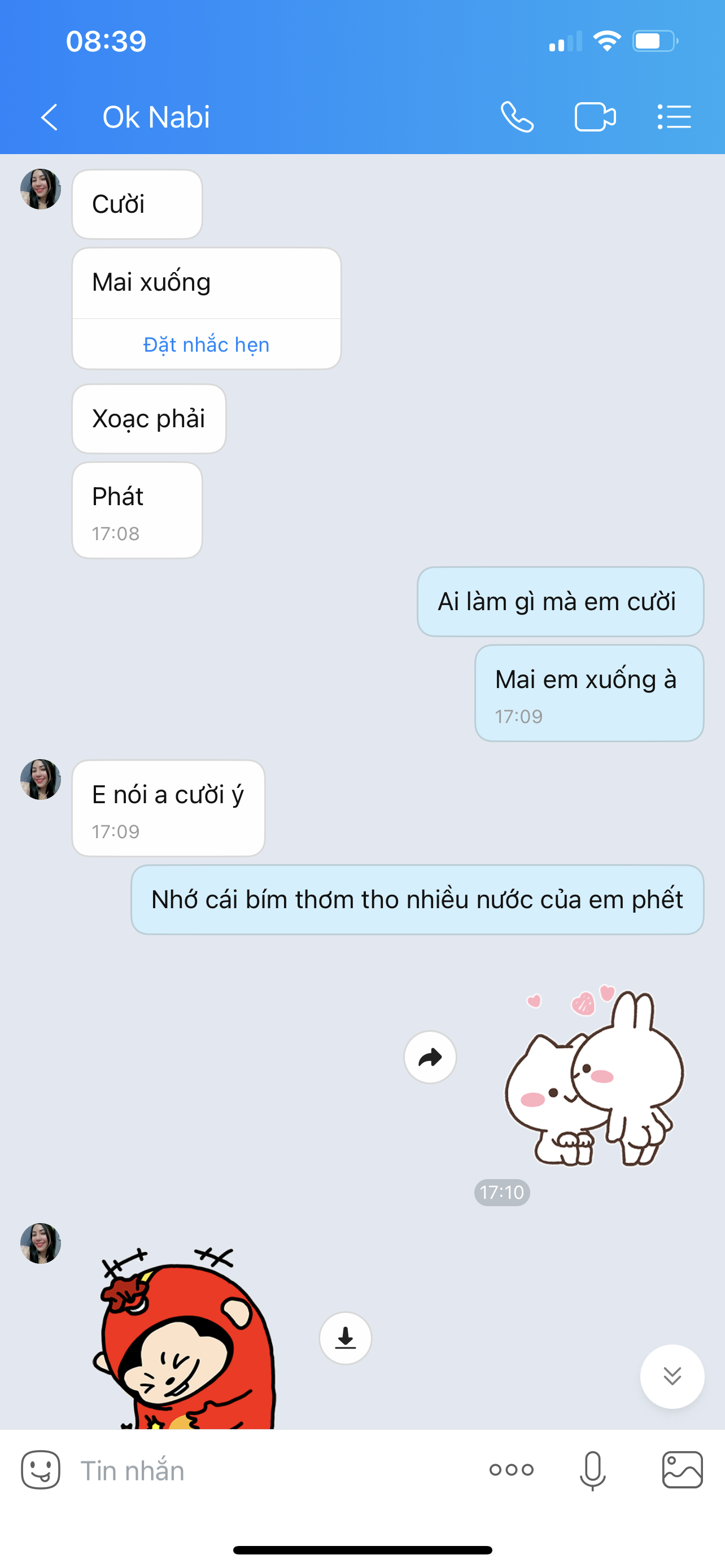Focus the "Tin nhắn" message field
The width and height of the screenshot is (725, 1568).
(x=268, y=1470)
